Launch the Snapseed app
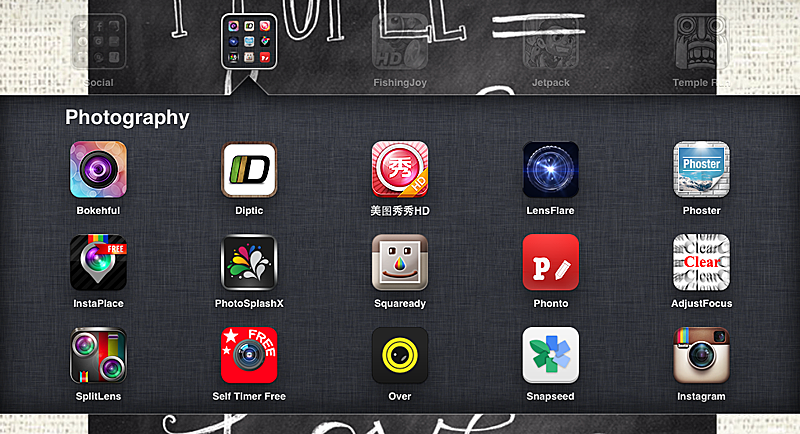800x434 pixels. pyautogui.click(x=550, y=355)
